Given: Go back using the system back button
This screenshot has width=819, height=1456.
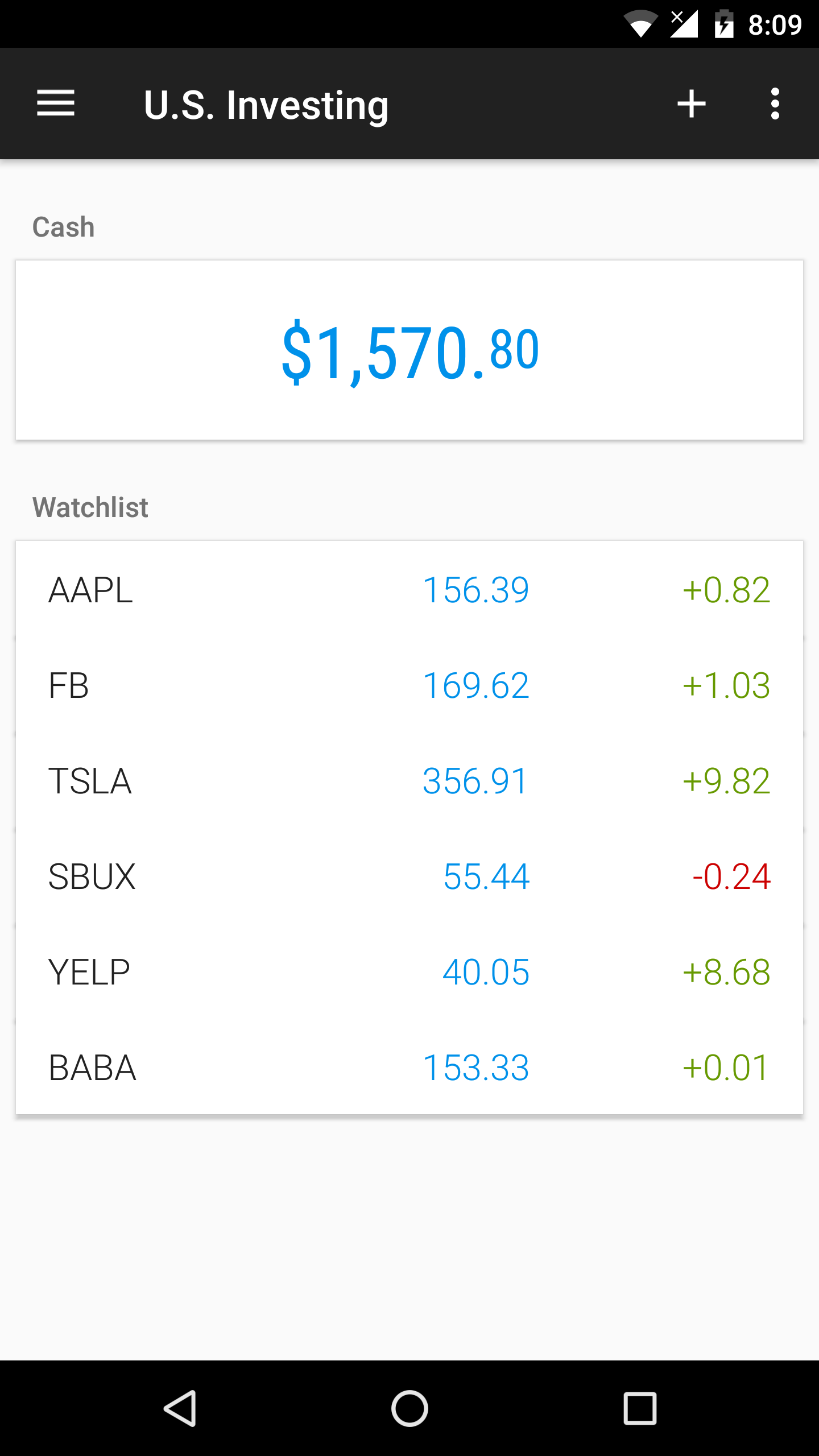Looking at the screenshot, I should click(180, 1408).
